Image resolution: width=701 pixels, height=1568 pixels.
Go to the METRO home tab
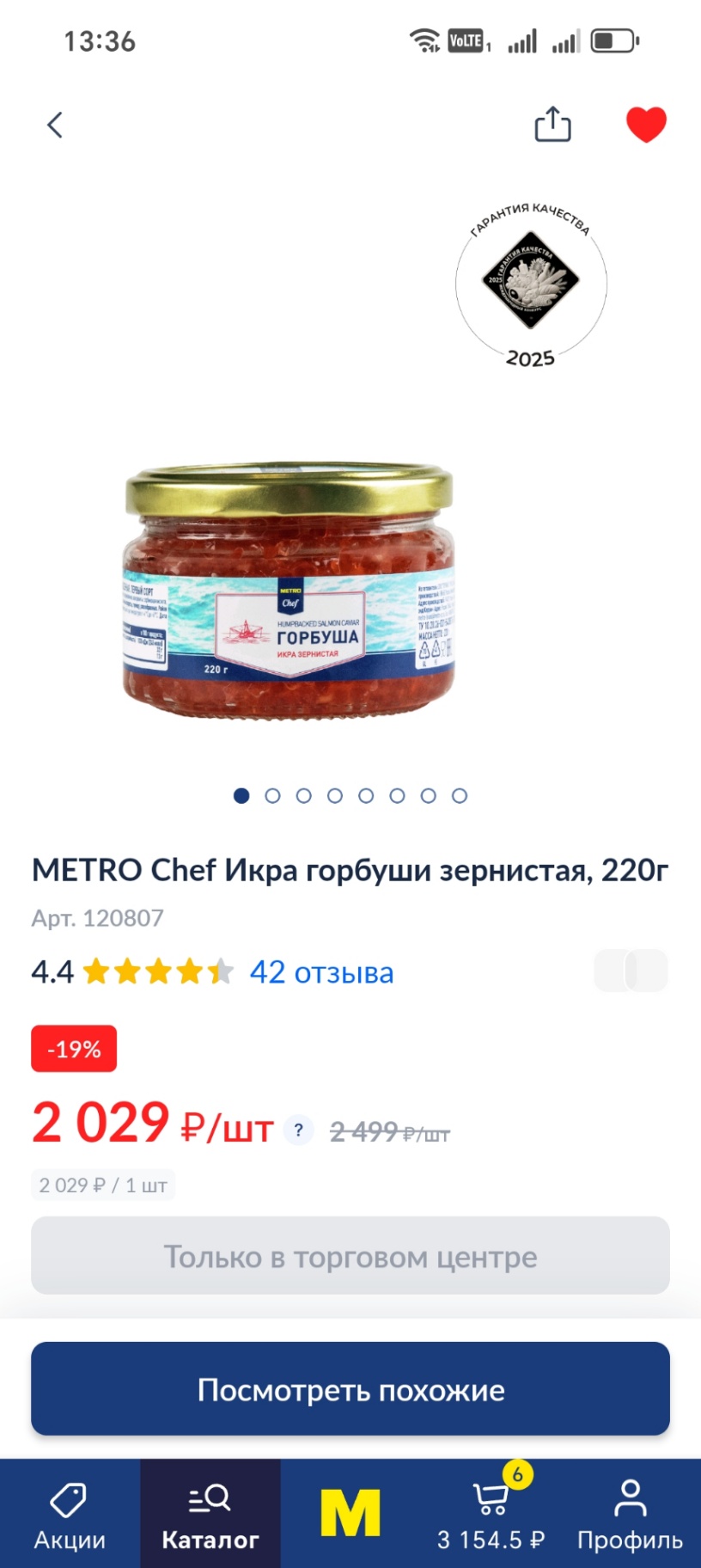(350, 1515)
